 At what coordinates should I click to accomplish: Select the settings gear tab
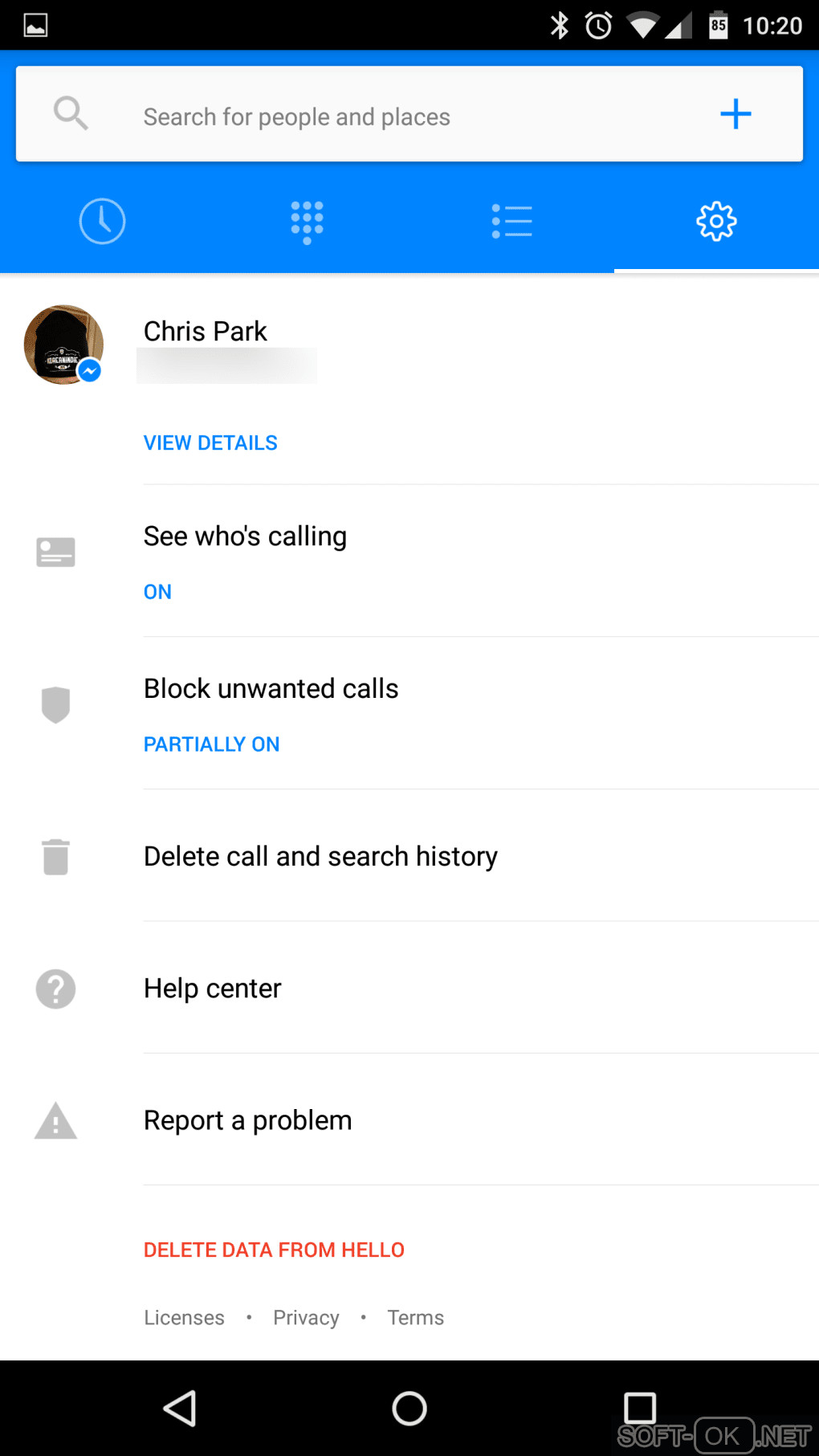[x=716, y=221]
